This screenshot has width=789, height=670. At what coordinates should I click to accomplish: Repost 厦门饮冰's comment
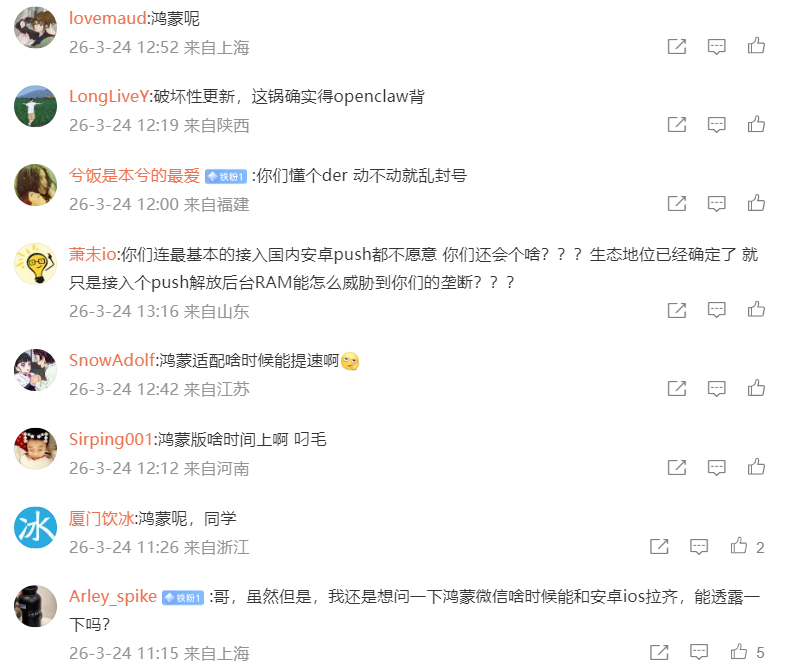659,546
